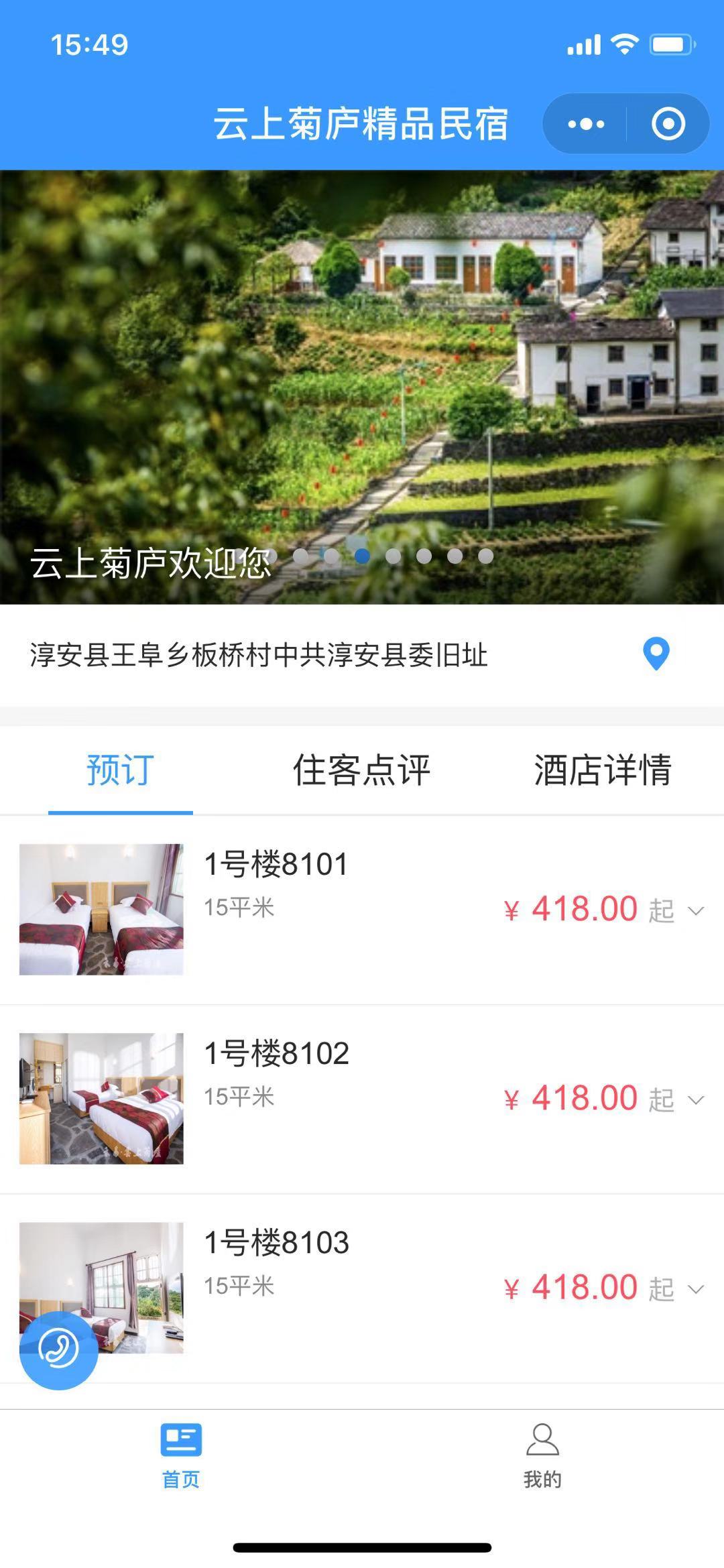Open the photo of room 1号楼8101
Image resolution: width=724 pixels, height=1568 pixels.
click(x=101, y=909)
